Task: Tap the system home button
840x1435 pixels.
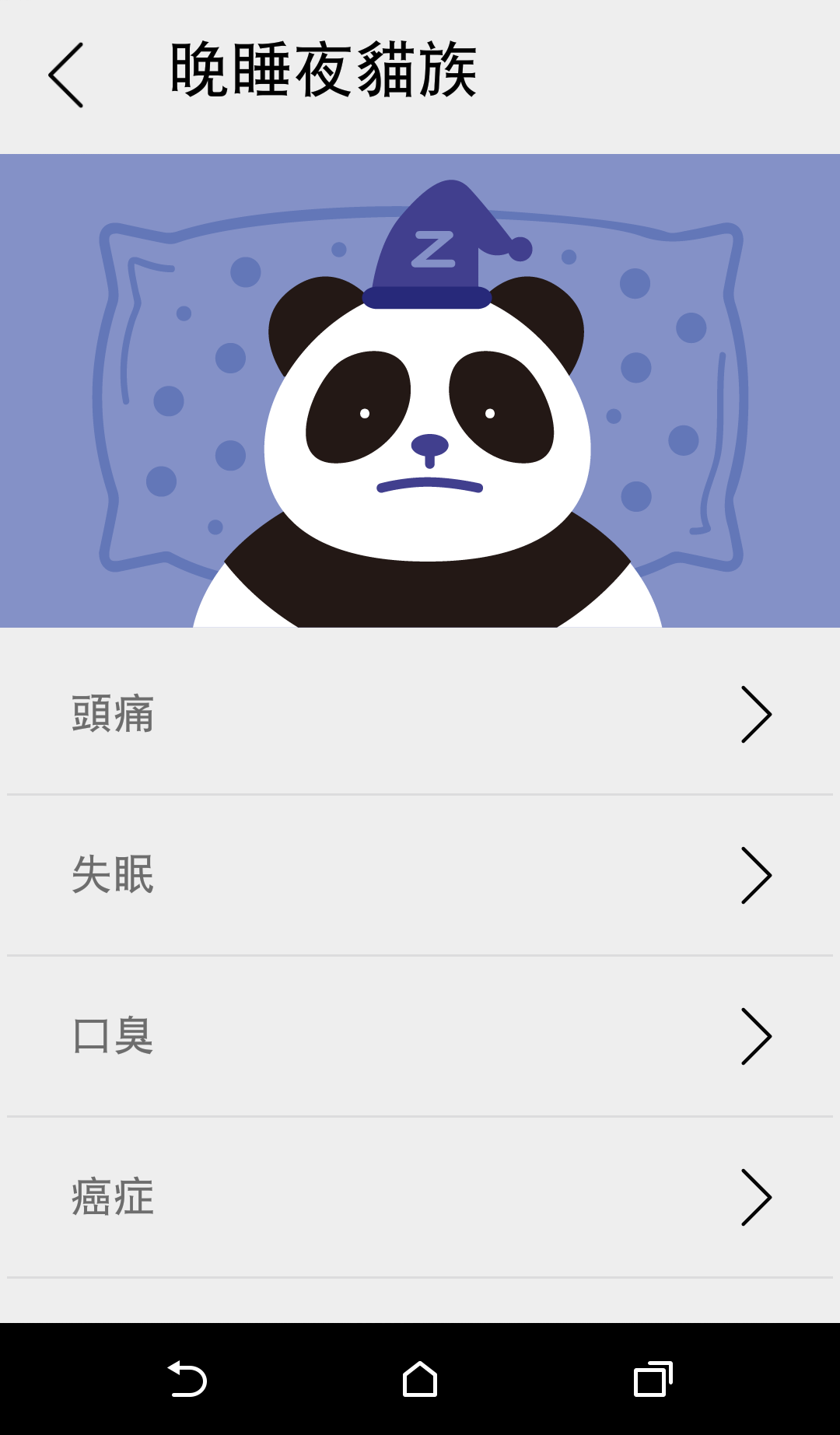Action: 420,1380
